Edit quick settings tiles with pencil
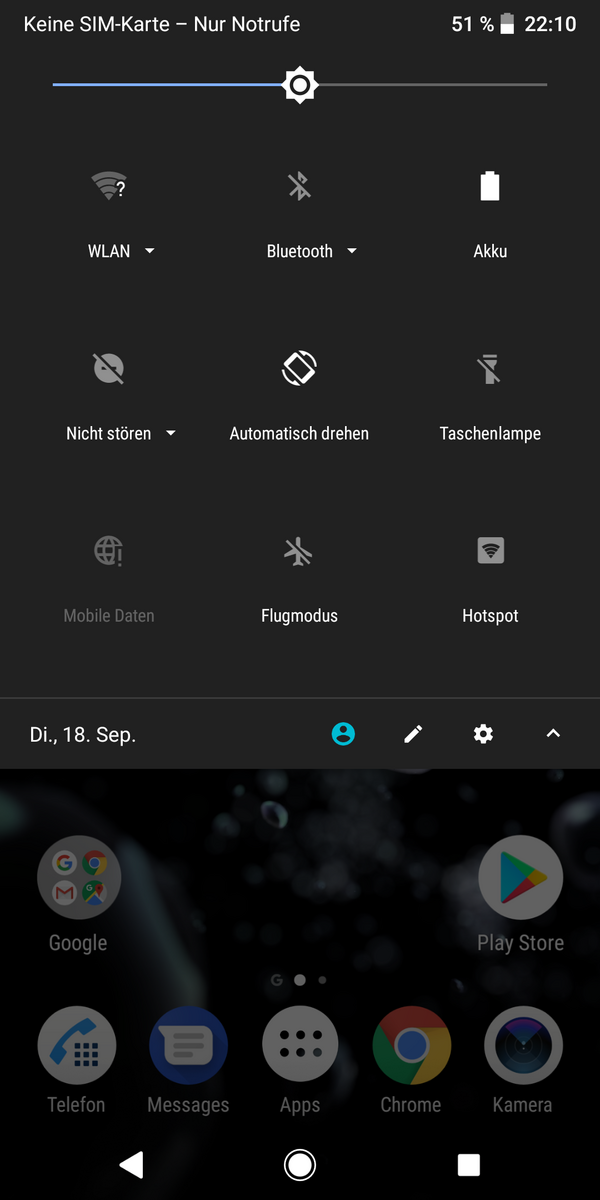 coord(413,734)
